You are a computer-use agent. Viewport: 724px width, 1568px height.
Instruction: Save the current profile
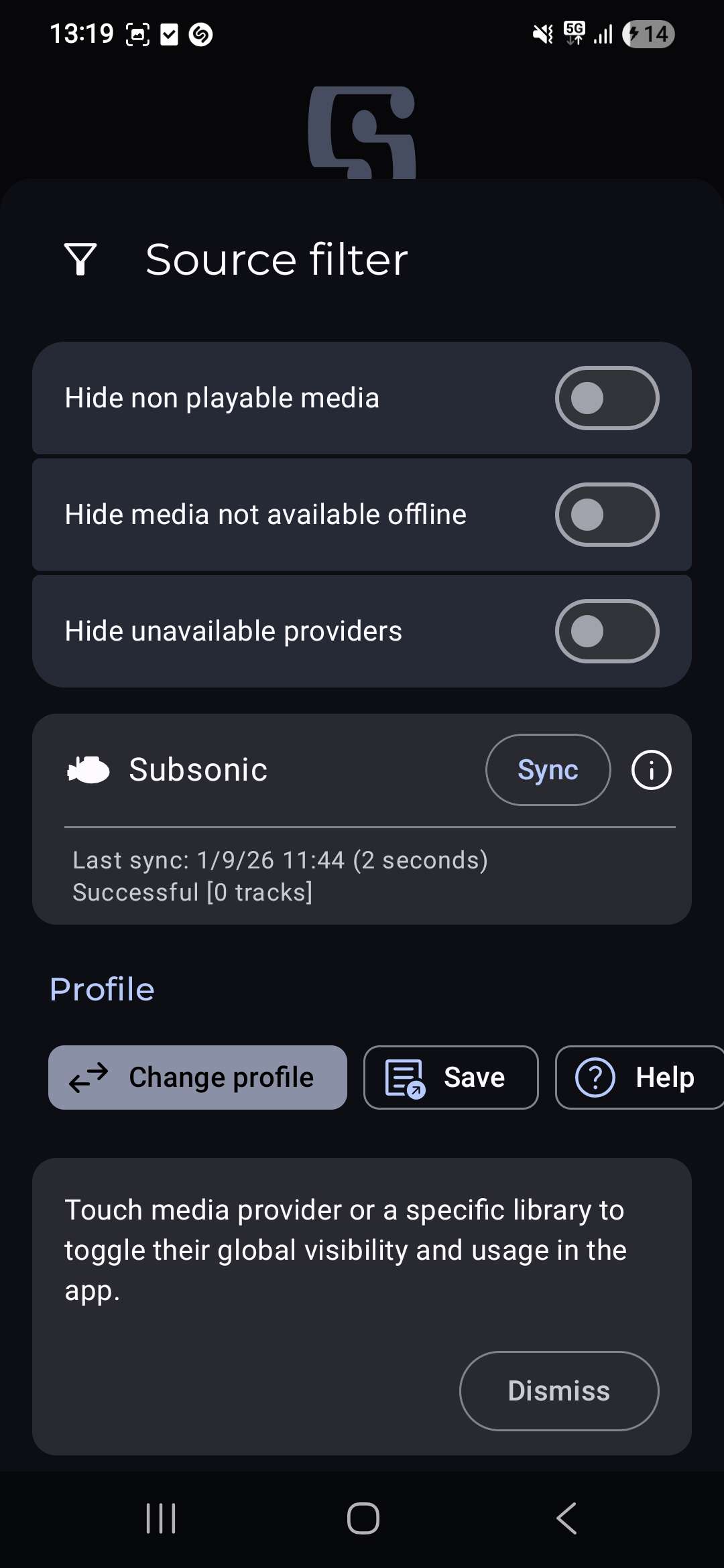450,1077
